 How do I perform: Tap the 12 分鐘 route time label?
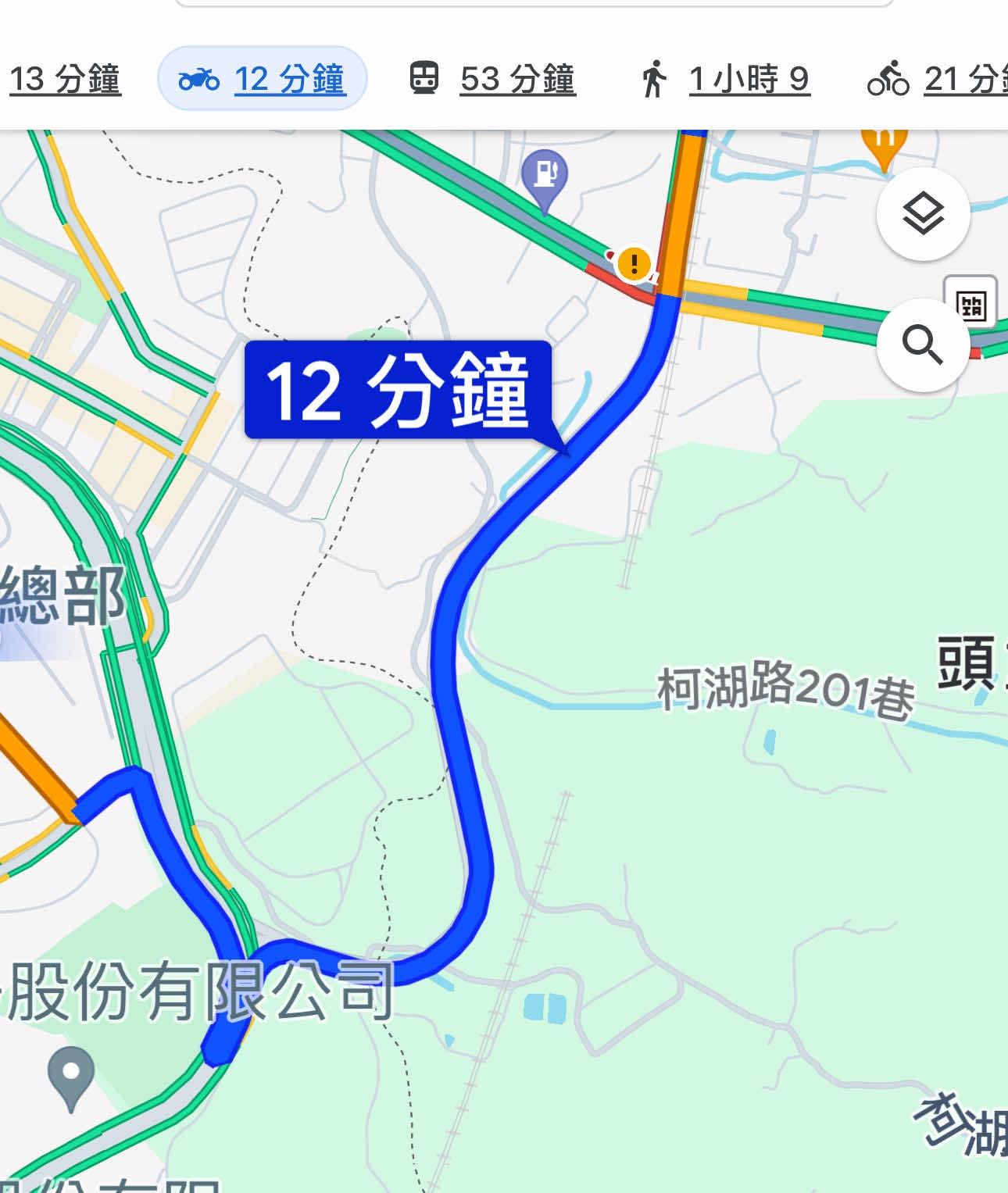pyautogui.click(x=399, y=389)
